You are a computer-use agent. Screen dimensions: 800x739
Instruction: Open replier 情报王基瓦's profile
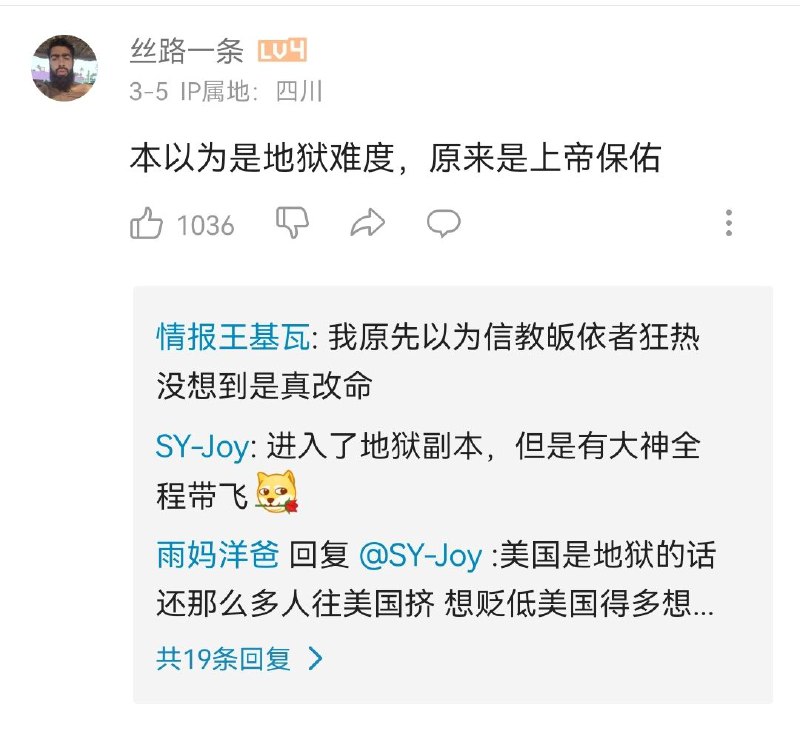click(x=234, y=338)
